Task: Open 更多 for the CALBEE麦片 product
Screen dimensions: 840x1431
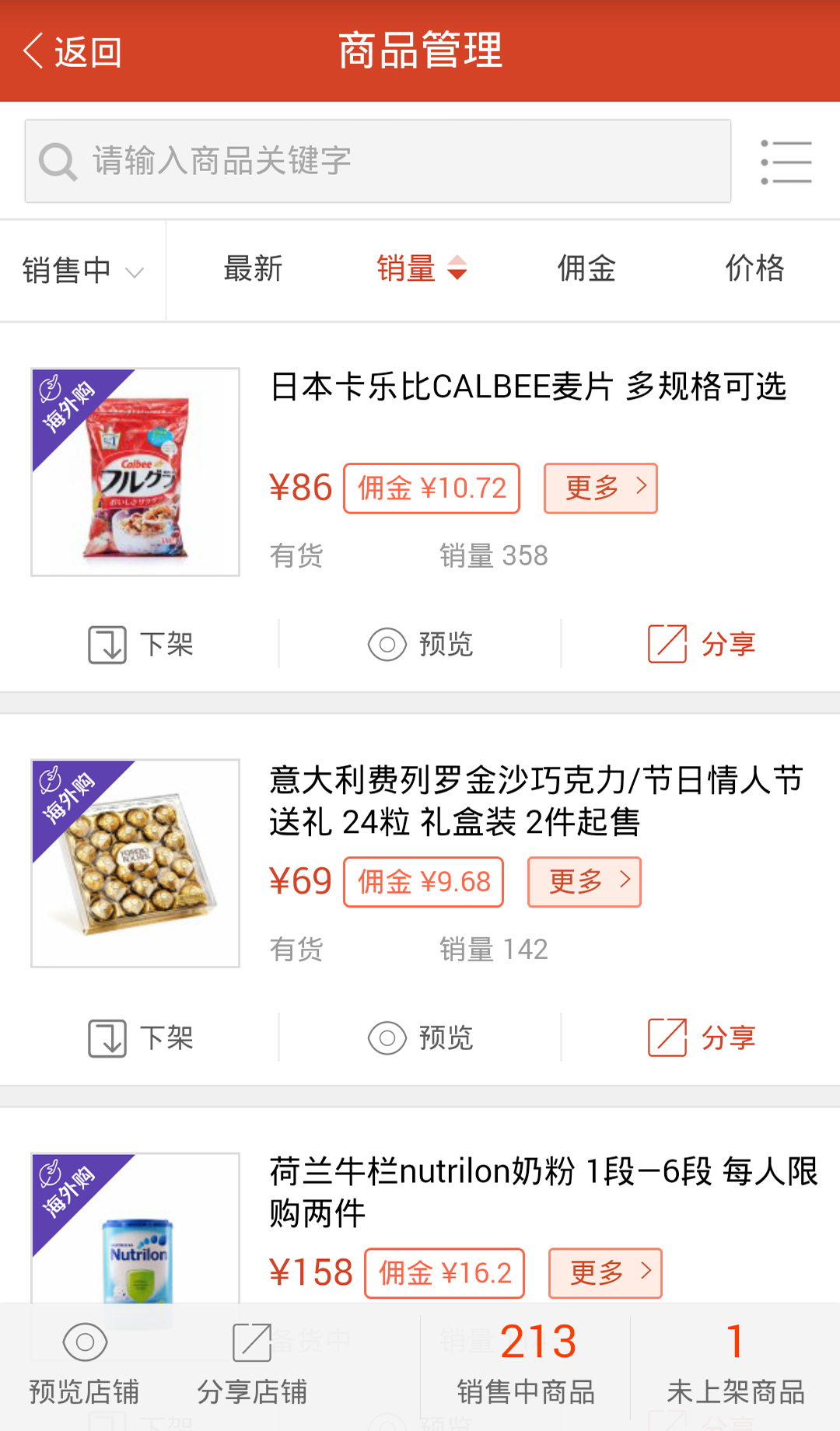Action: click(600, 488)
